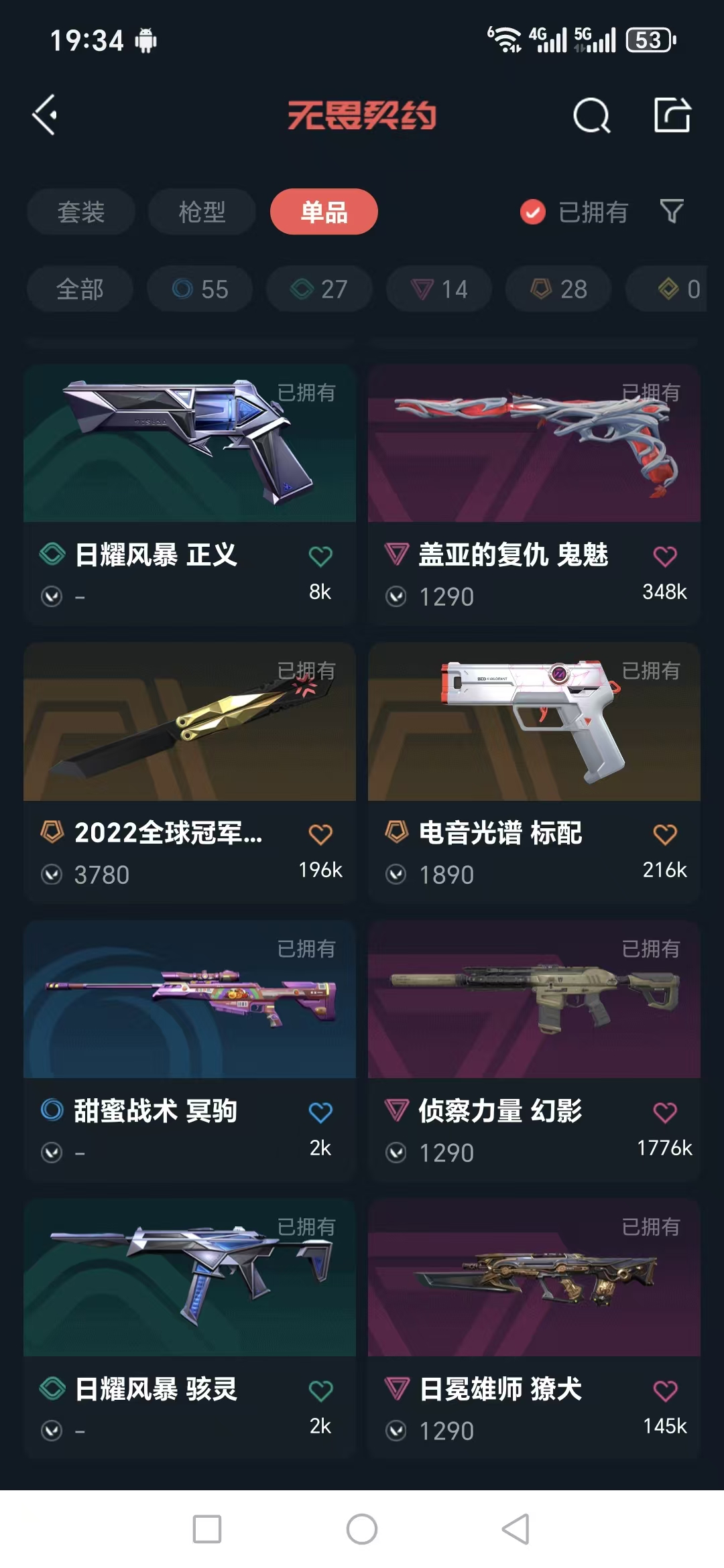
Task: Select the back arrow at top left
Action: coord(46,115)
